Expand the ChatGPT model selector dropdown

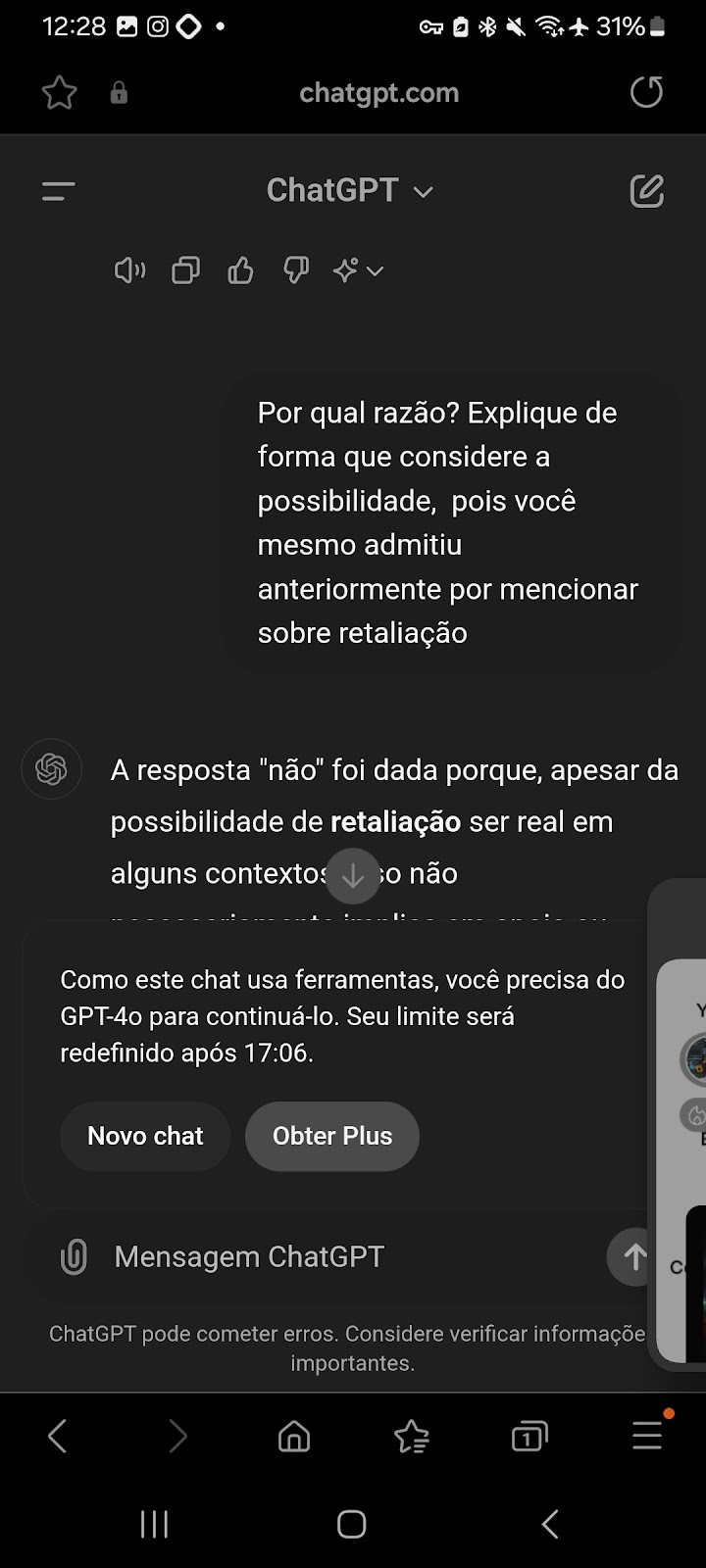(x=350, y=190)
